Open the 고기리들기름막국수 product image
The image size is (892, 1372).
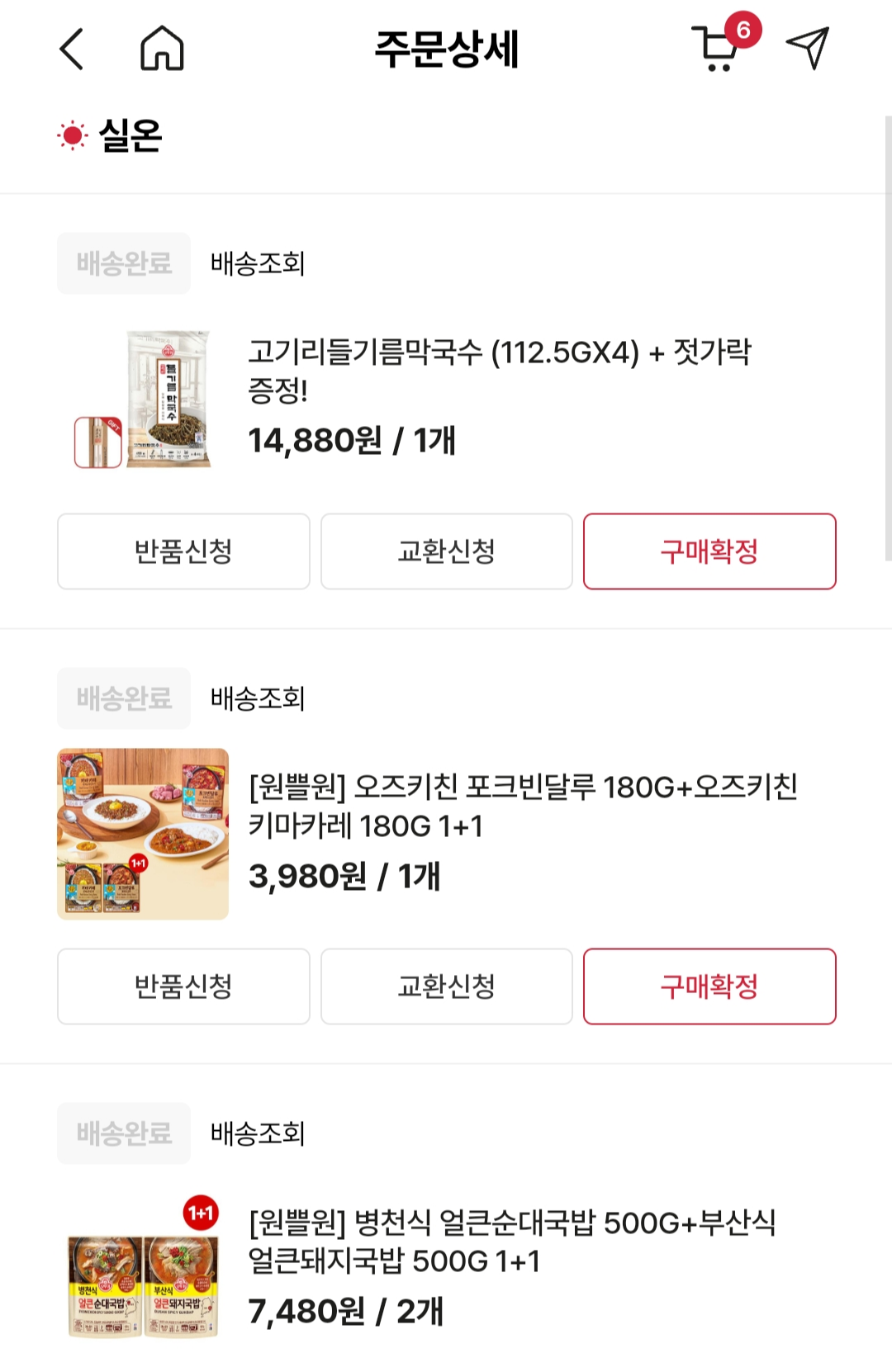143,400
